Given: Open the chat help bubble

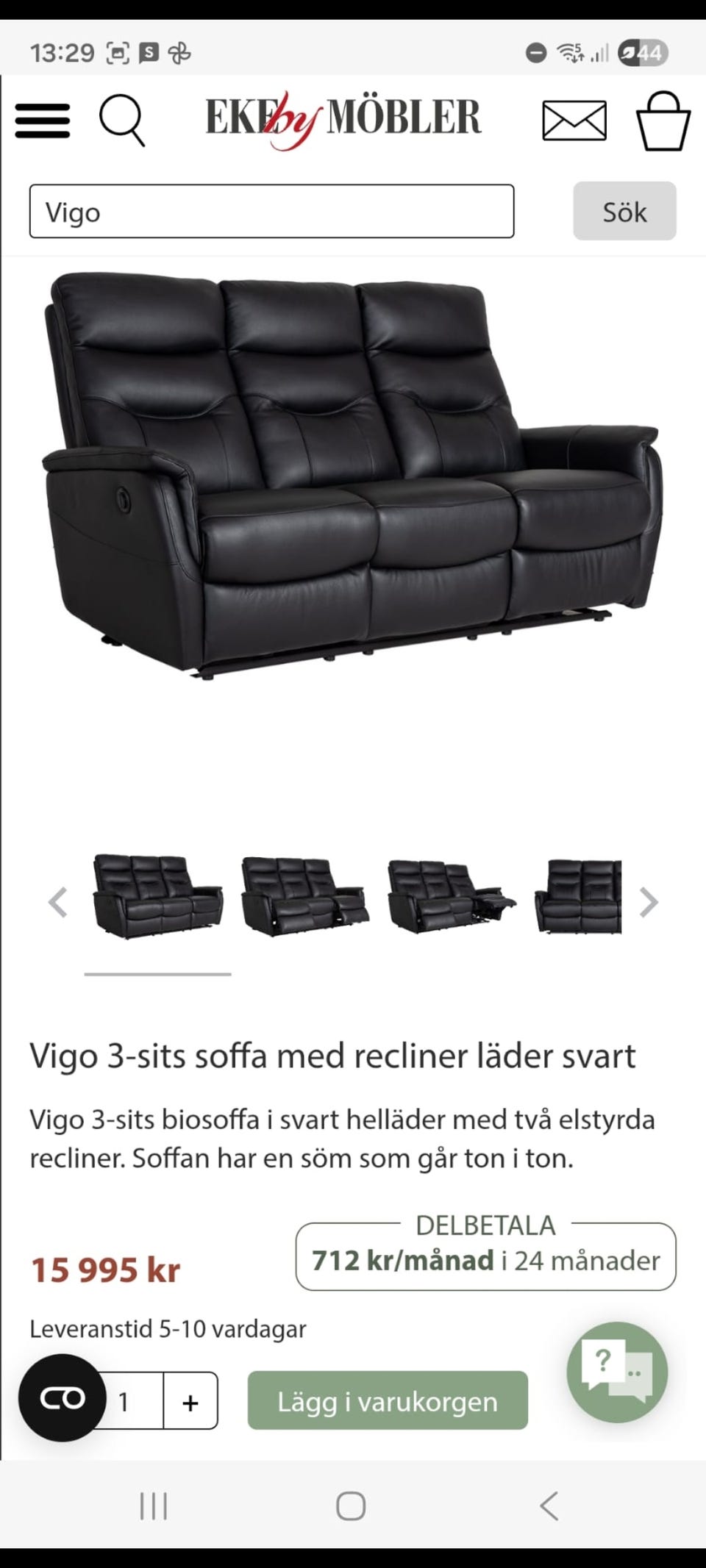Looking at the screenshot, I should click(616, 1372).
